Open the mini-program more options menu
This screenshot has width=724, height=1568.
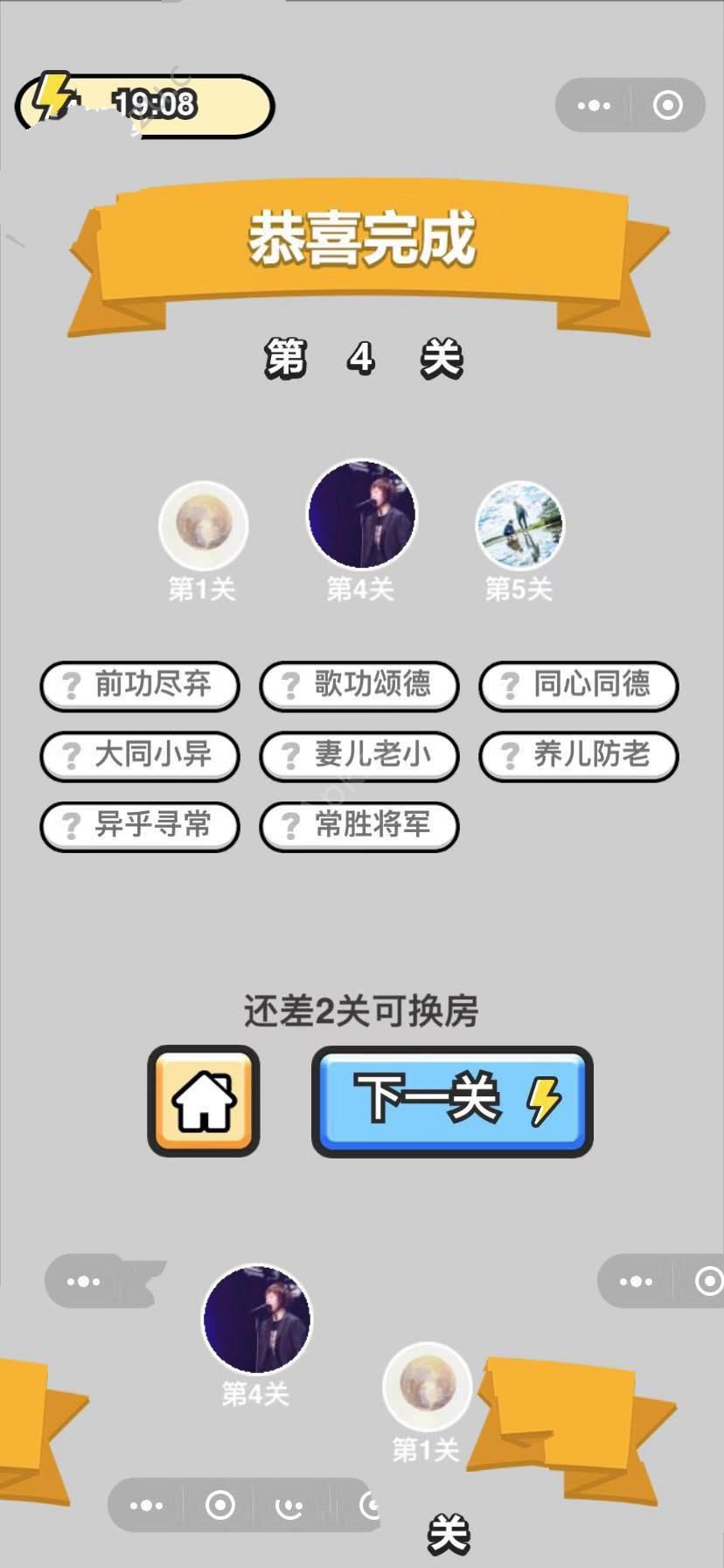coord(595,106)
